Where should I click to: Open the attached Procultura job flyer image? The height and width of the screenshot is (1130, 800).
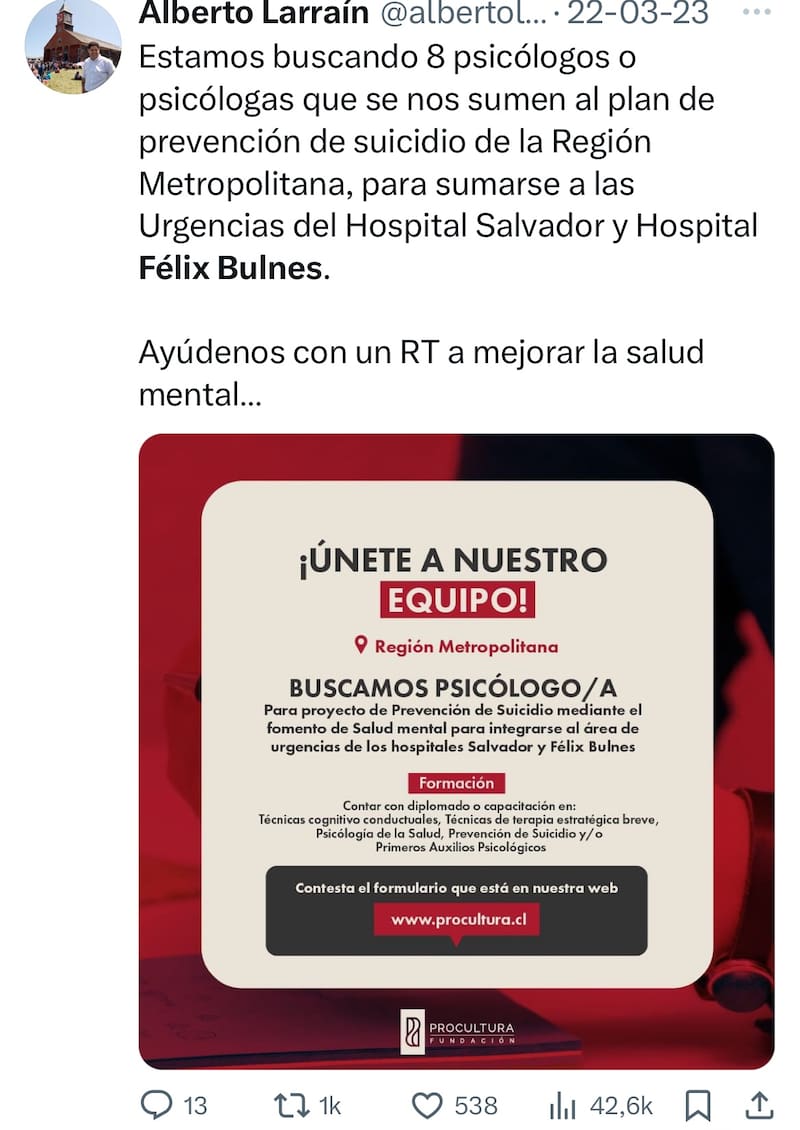point(456,750)
